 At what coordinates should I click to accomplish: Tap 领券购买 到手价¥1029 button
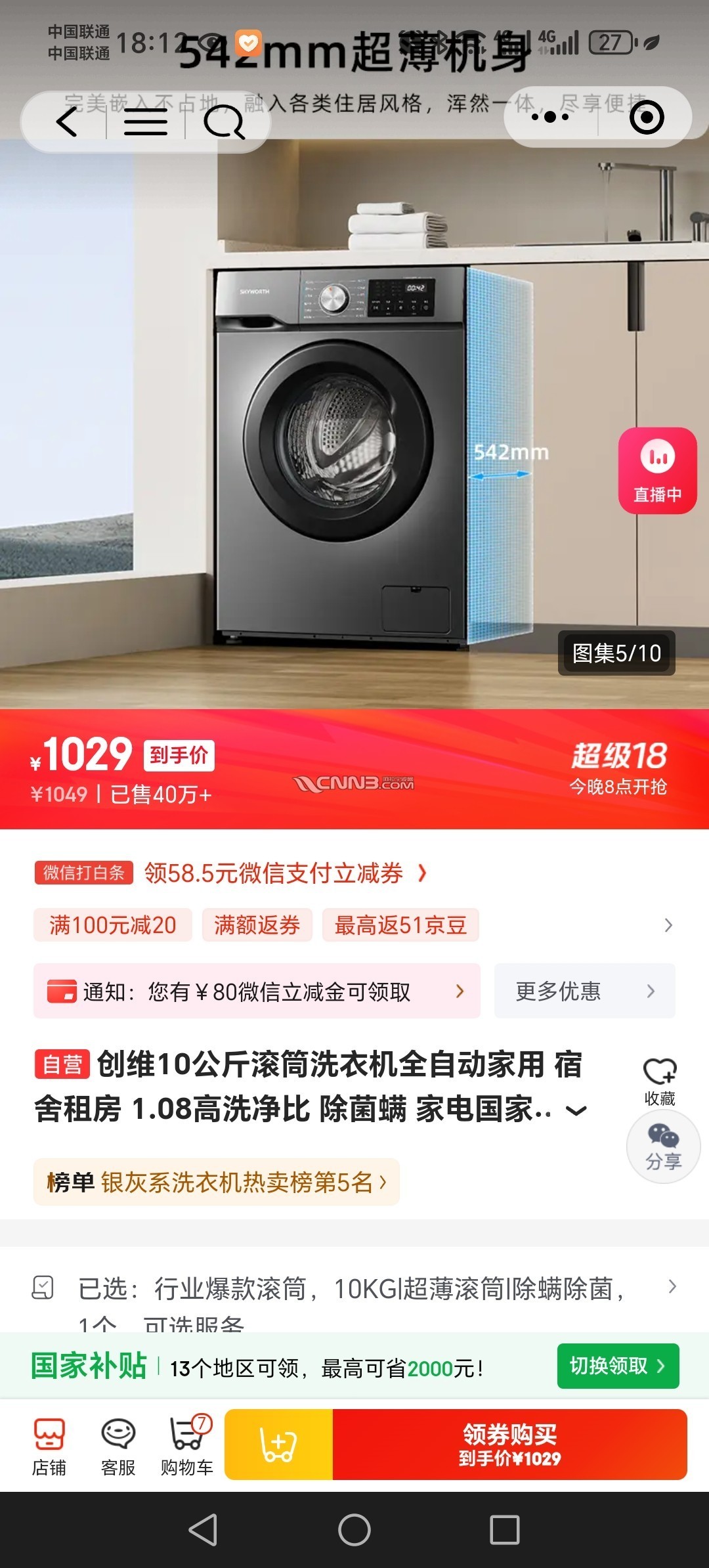click(x=509, y=1445)
